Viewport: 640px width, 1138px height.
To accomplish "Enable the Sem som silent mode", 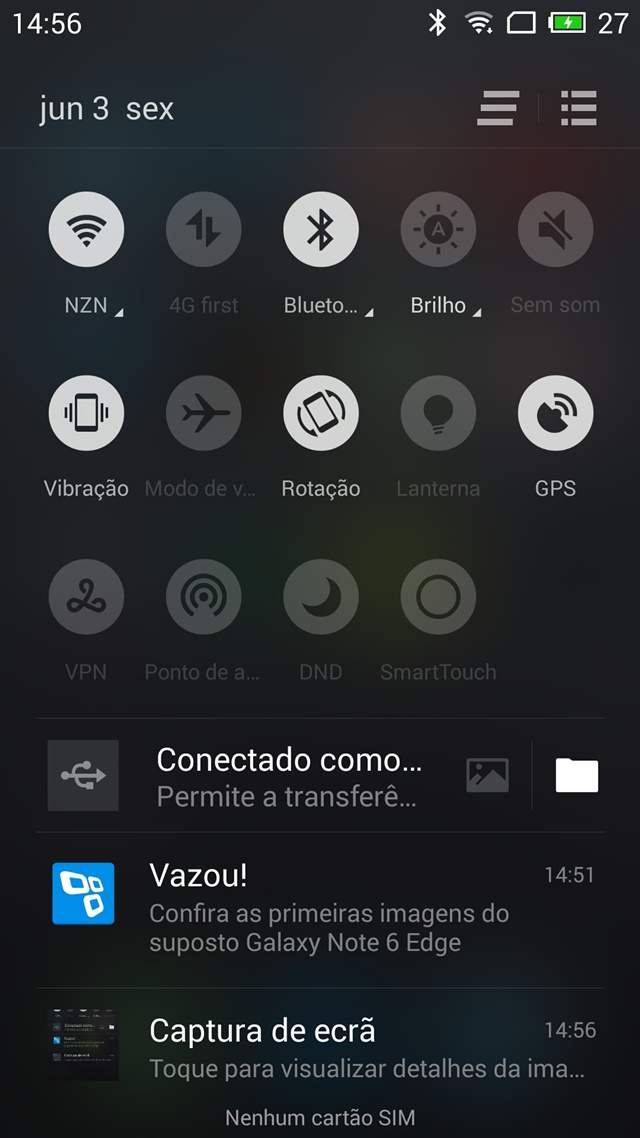I will [x=555, y=230].
